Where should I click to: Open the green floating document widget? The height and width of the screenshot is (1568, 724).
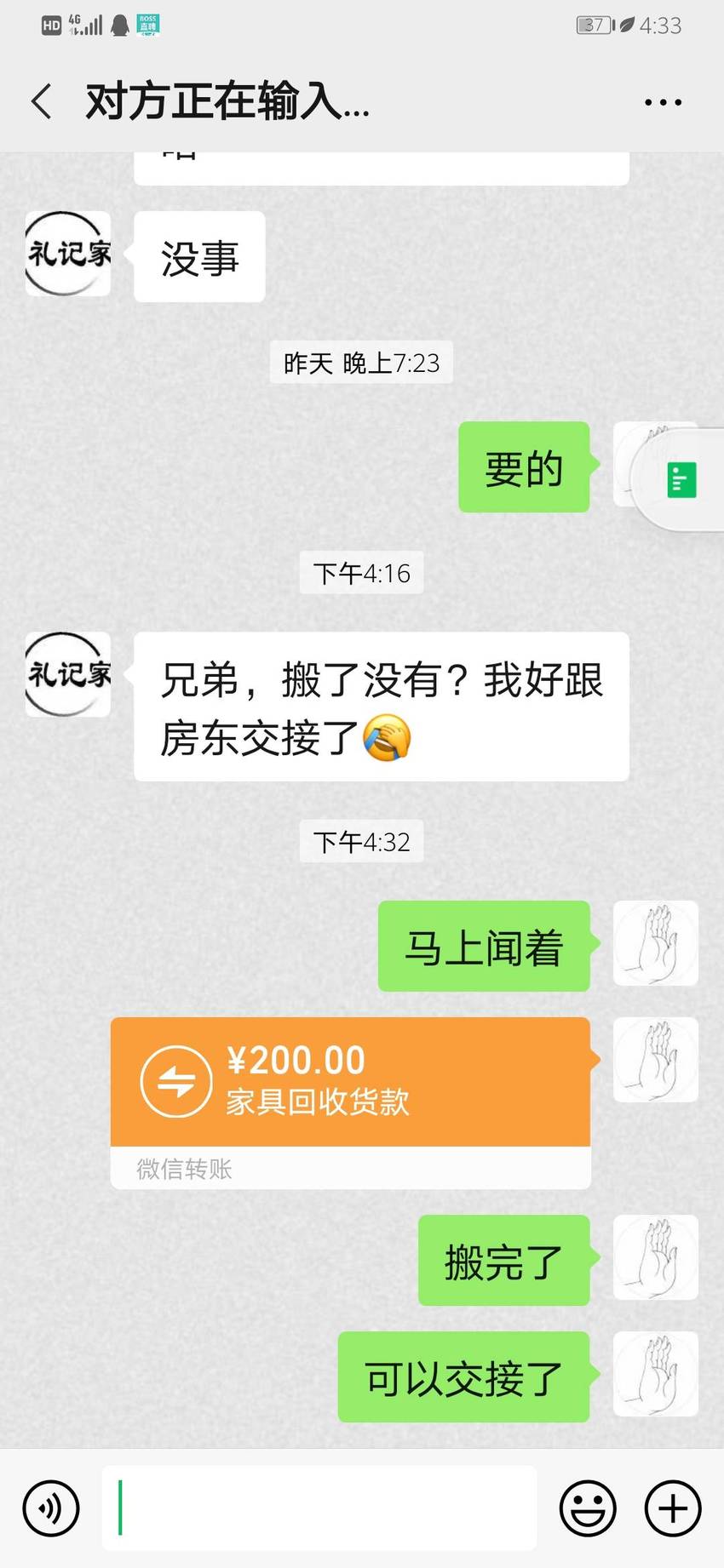(x=681, y=480)
